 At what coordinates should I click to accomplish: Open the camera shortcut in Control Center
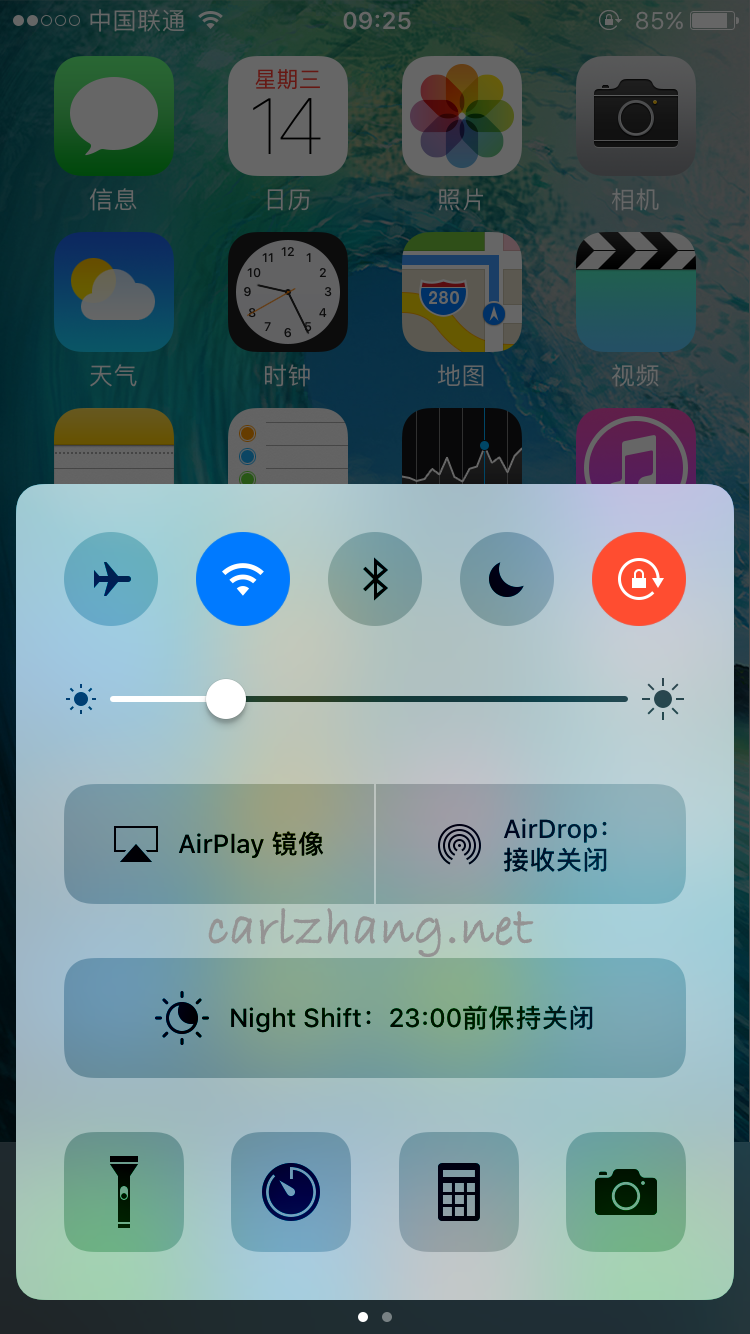point(626,1192)
